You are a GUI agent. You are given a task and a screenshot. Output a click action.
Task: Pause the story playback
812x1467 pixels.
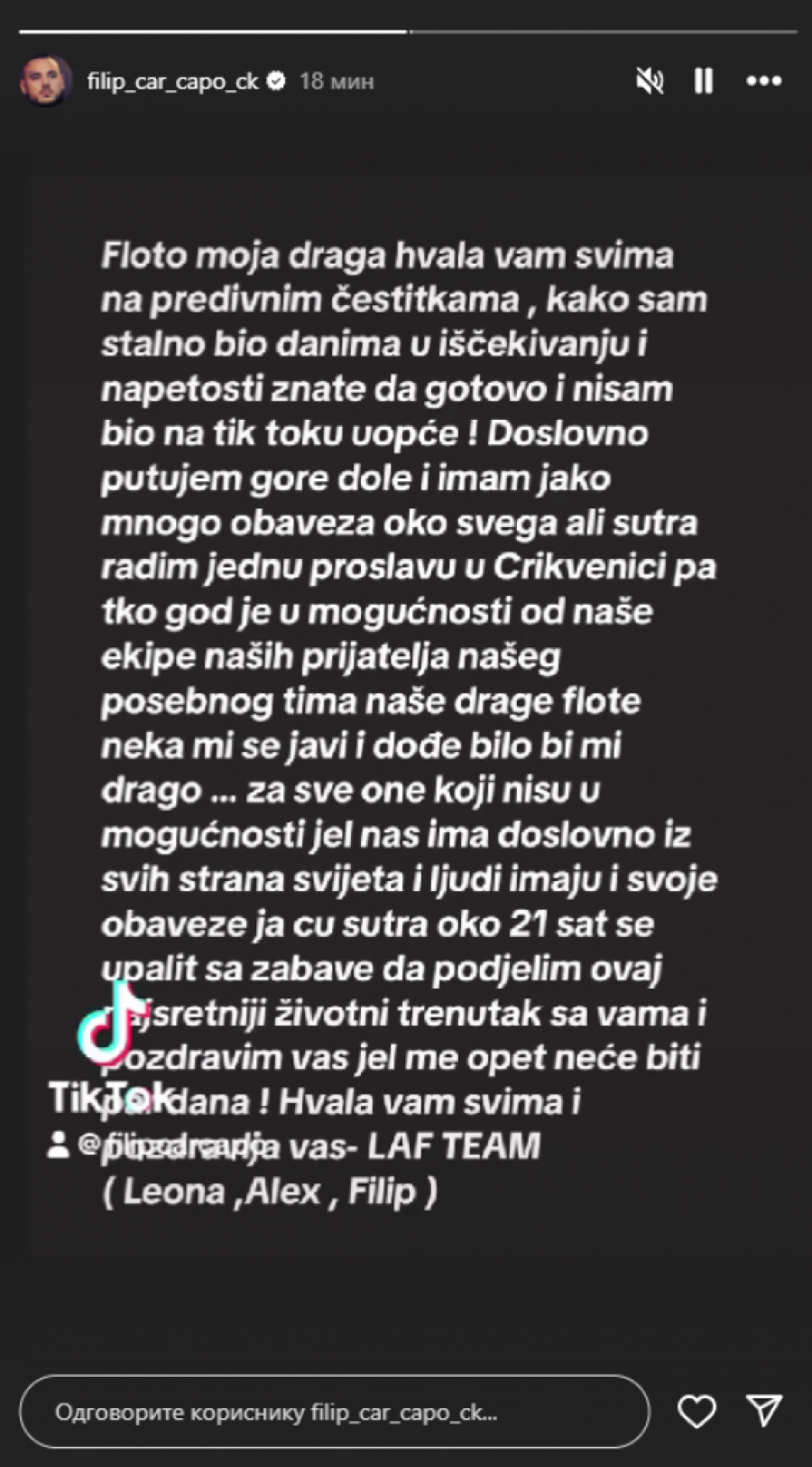[x=704, y=81]
